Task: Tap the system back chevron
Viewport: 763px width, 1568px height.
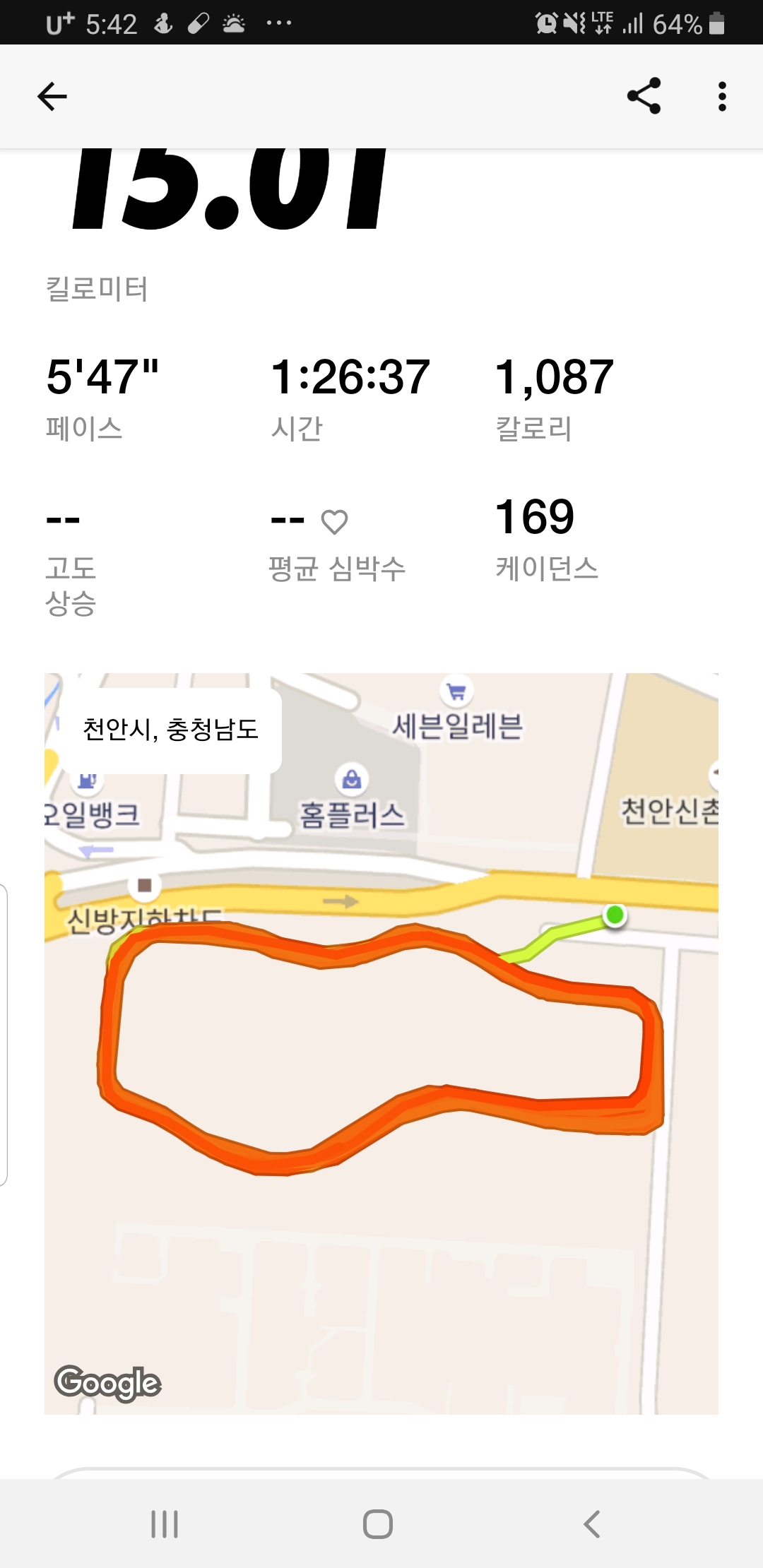Action: click(x=592, y=1524)
